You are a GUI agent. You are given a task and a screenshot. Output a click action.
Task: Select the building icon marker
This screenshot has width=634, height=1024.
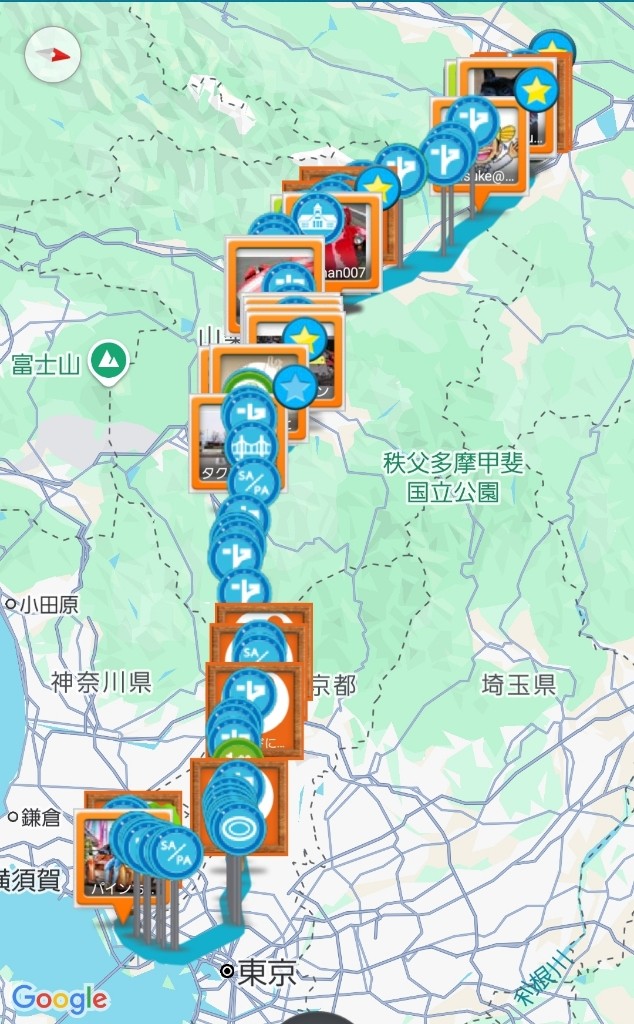(x=318, y=218)
